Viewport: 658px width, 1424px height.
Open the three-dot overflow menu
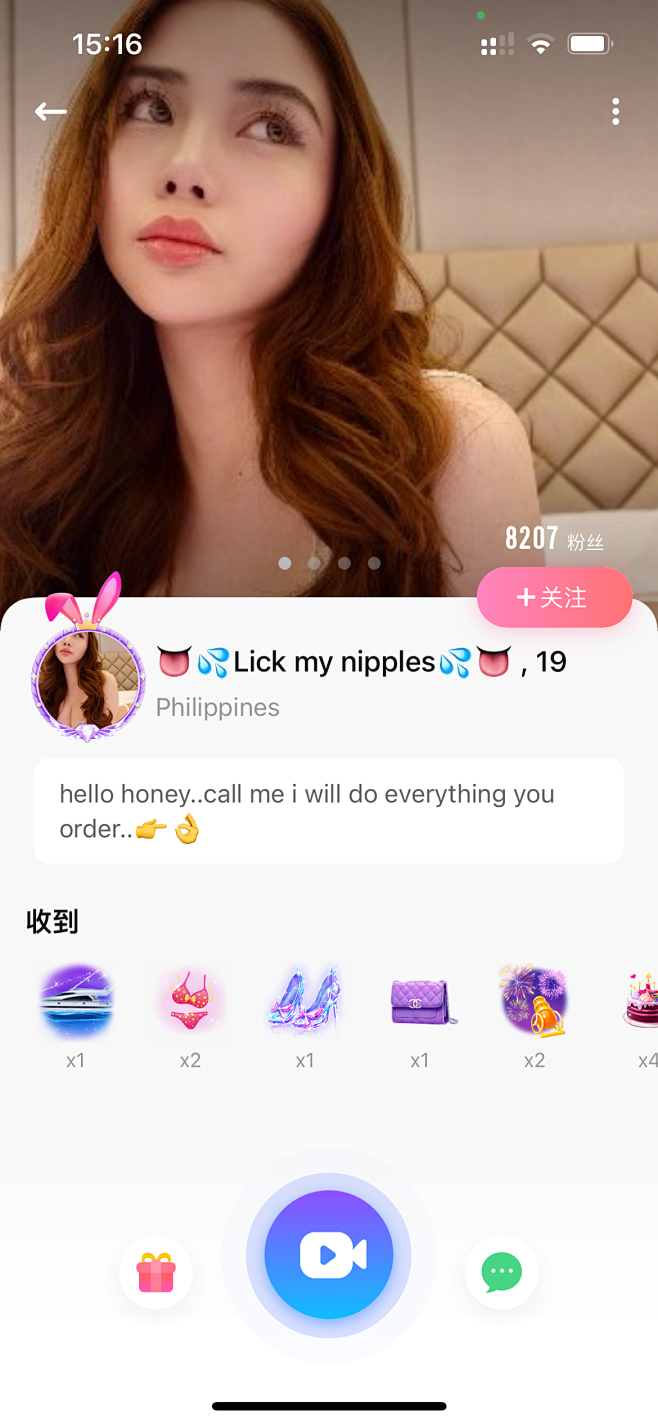615,112
